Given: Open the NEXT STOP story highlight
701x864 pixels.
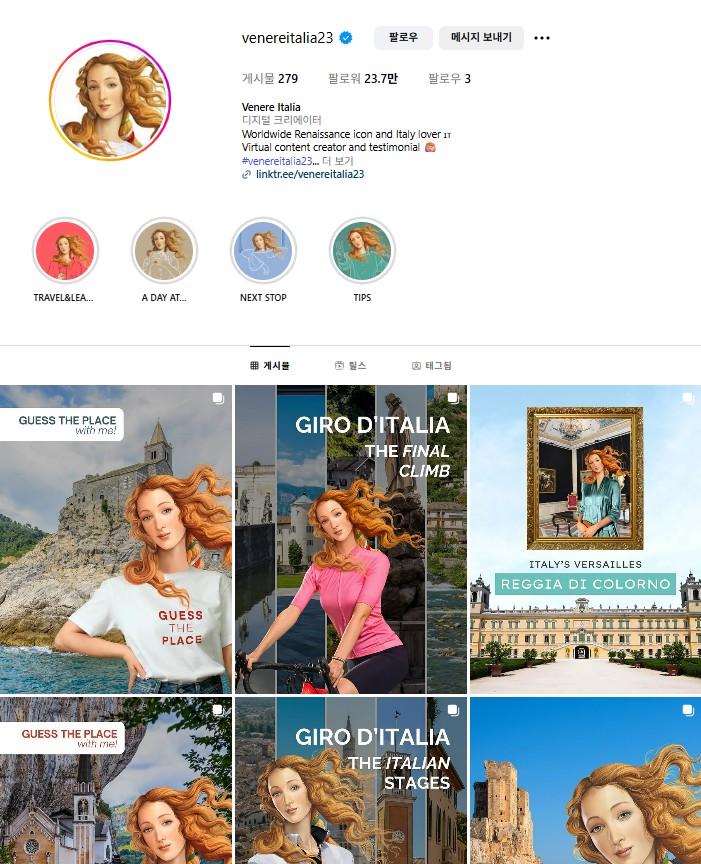Looking at the screenshot, I should click(263, 251).
